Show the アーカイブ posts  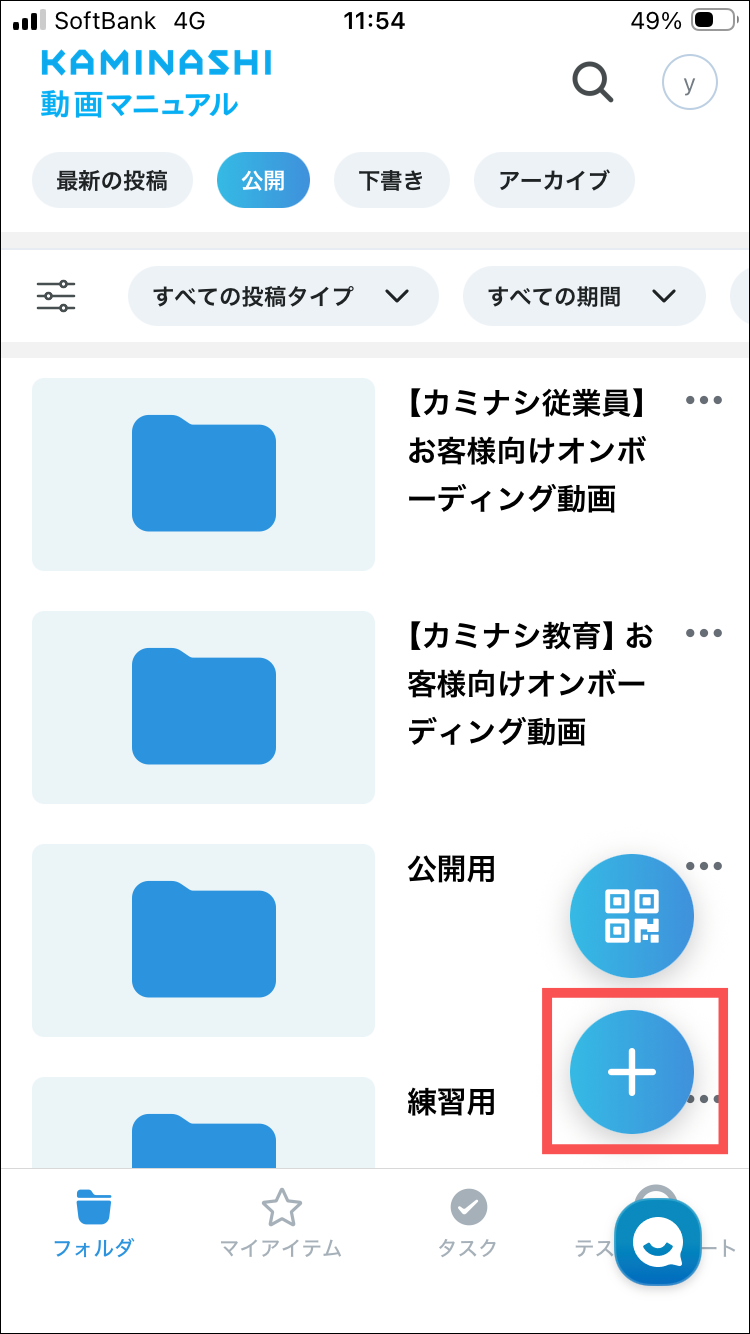click(553, 180)
